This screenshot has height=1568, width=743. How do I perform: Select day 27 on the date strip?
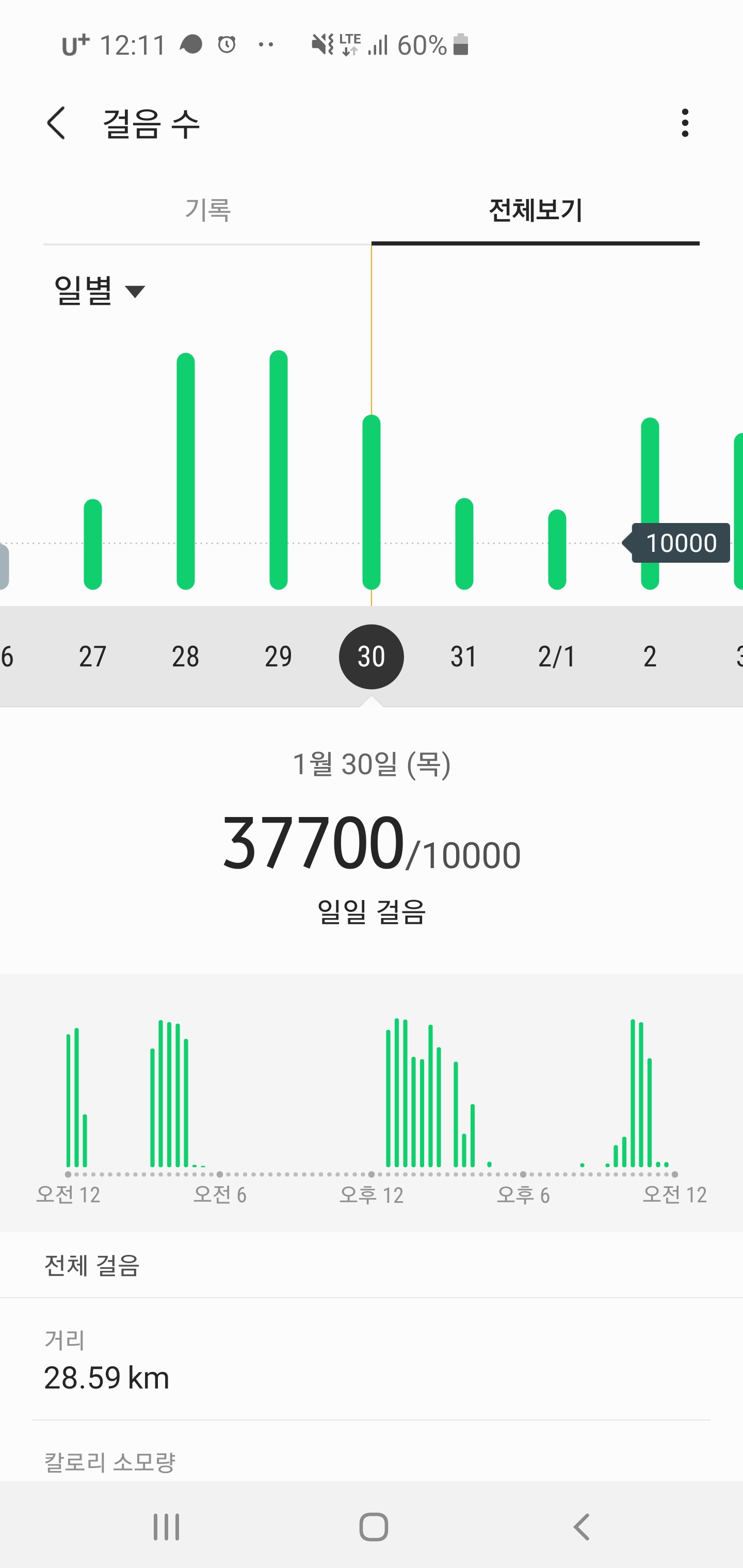[92, 657]
